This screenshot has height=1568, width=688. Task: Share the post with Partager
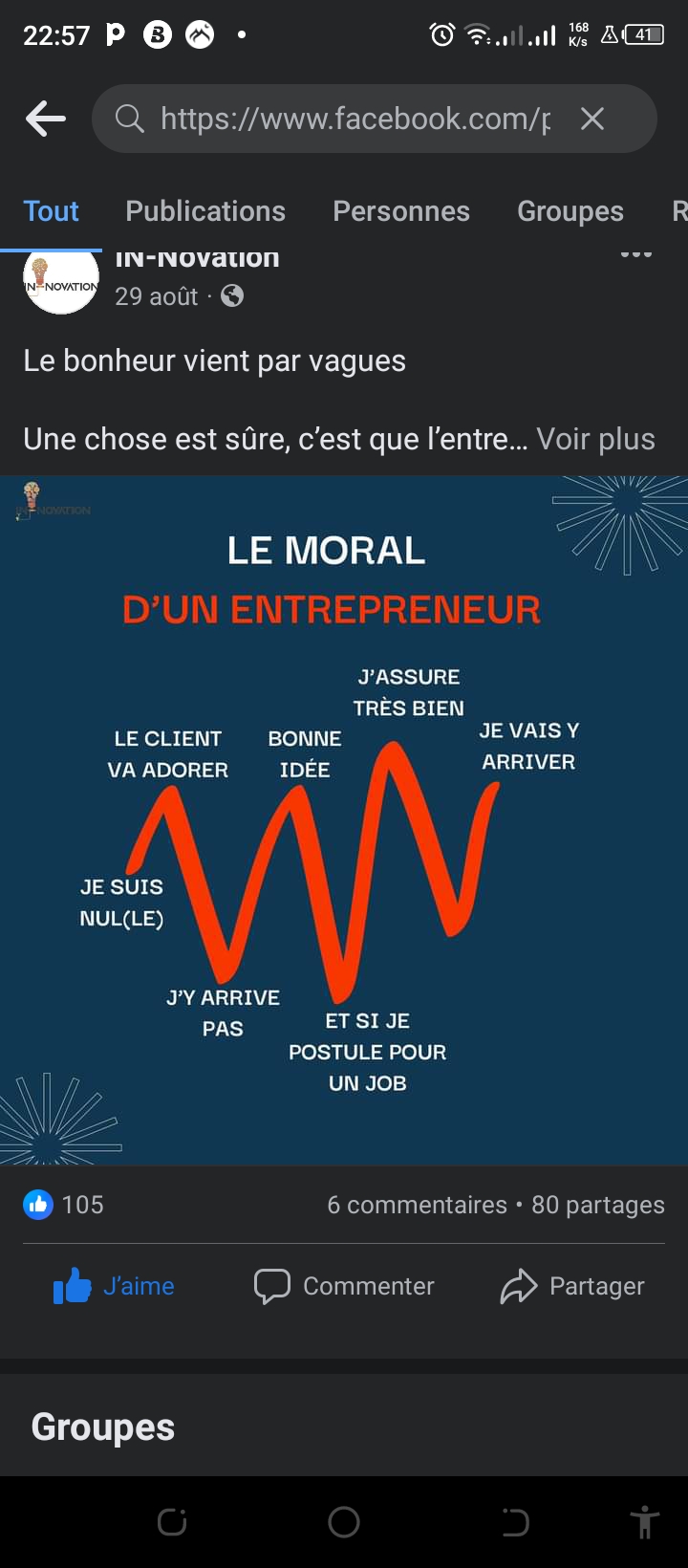[572, 1286]
